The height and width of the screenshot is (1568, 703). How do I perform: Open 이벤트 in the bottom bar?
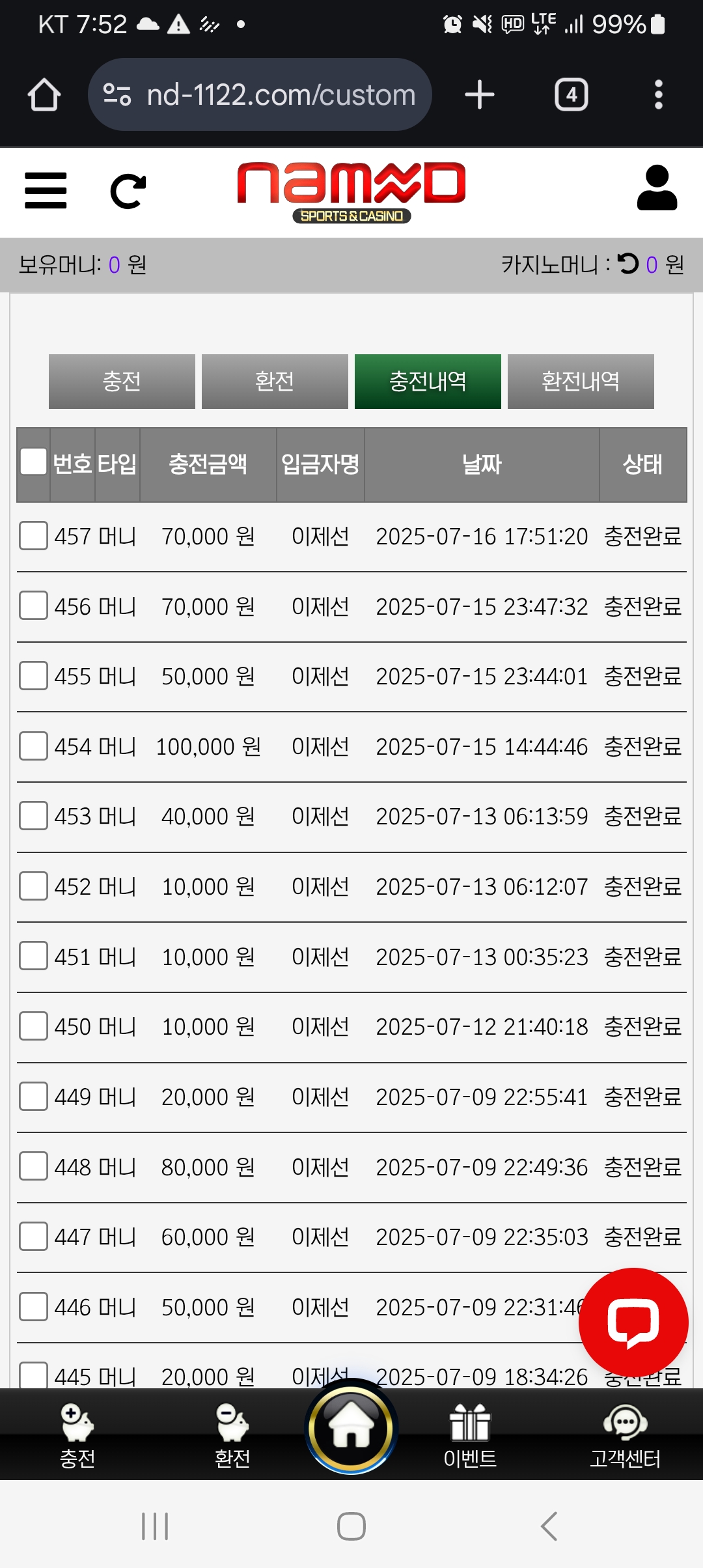click(470, 1436)
